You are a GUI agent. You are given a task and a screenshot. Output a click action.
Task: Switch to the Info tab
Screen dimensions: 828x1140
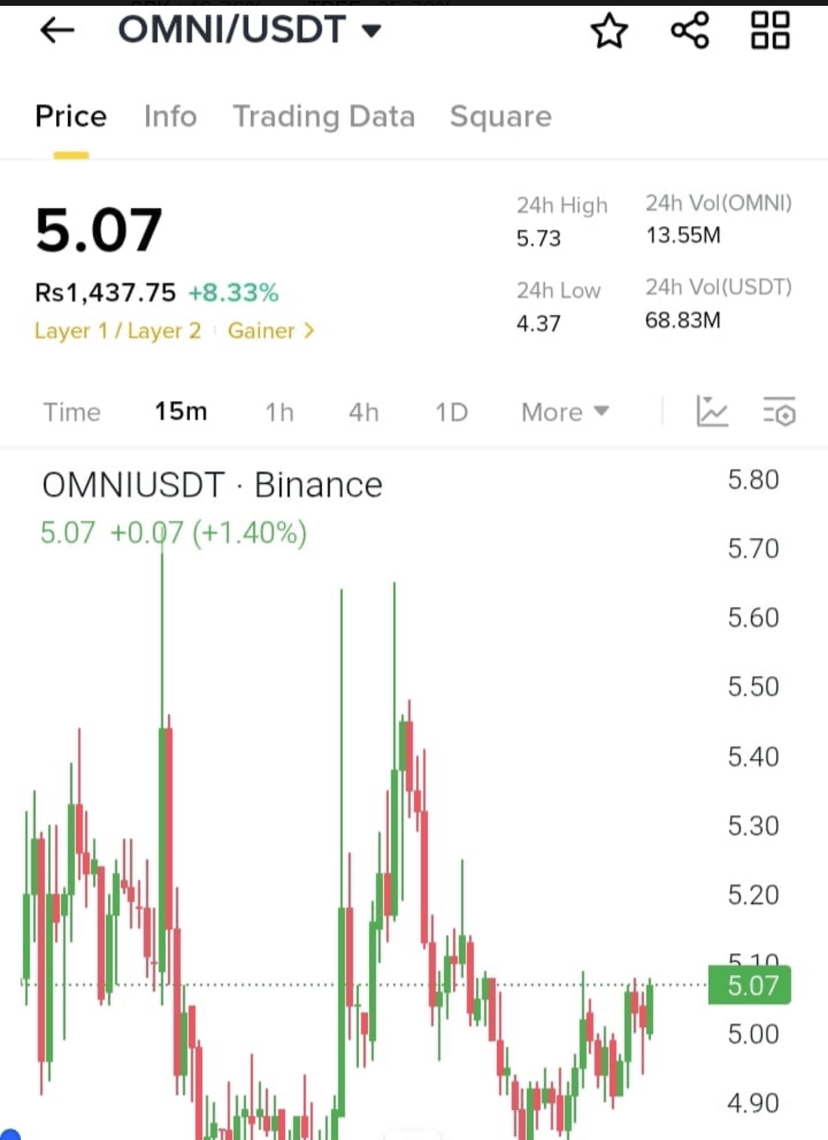(170, 117)
